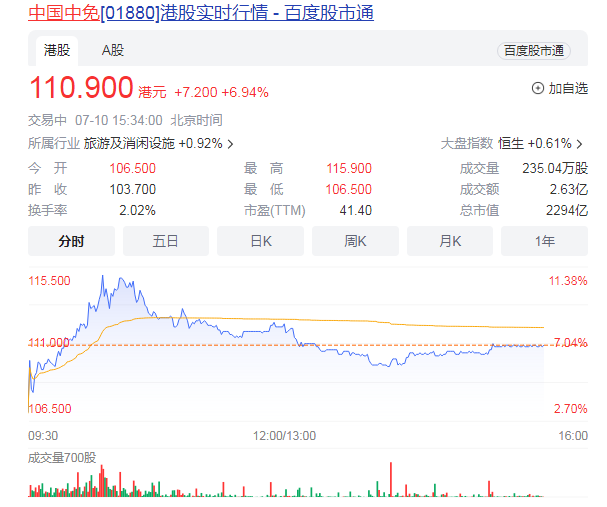Switch the chart to 1年
607x507 pixels.
pos(544,241)
